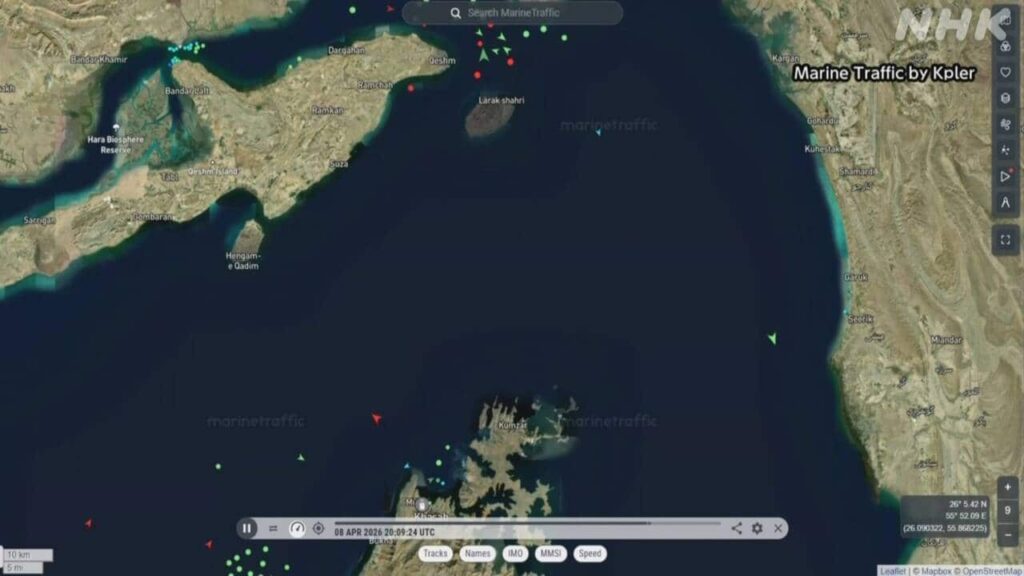
Task: Open the Search MarineTraffic box
Action: pos(513,13)
